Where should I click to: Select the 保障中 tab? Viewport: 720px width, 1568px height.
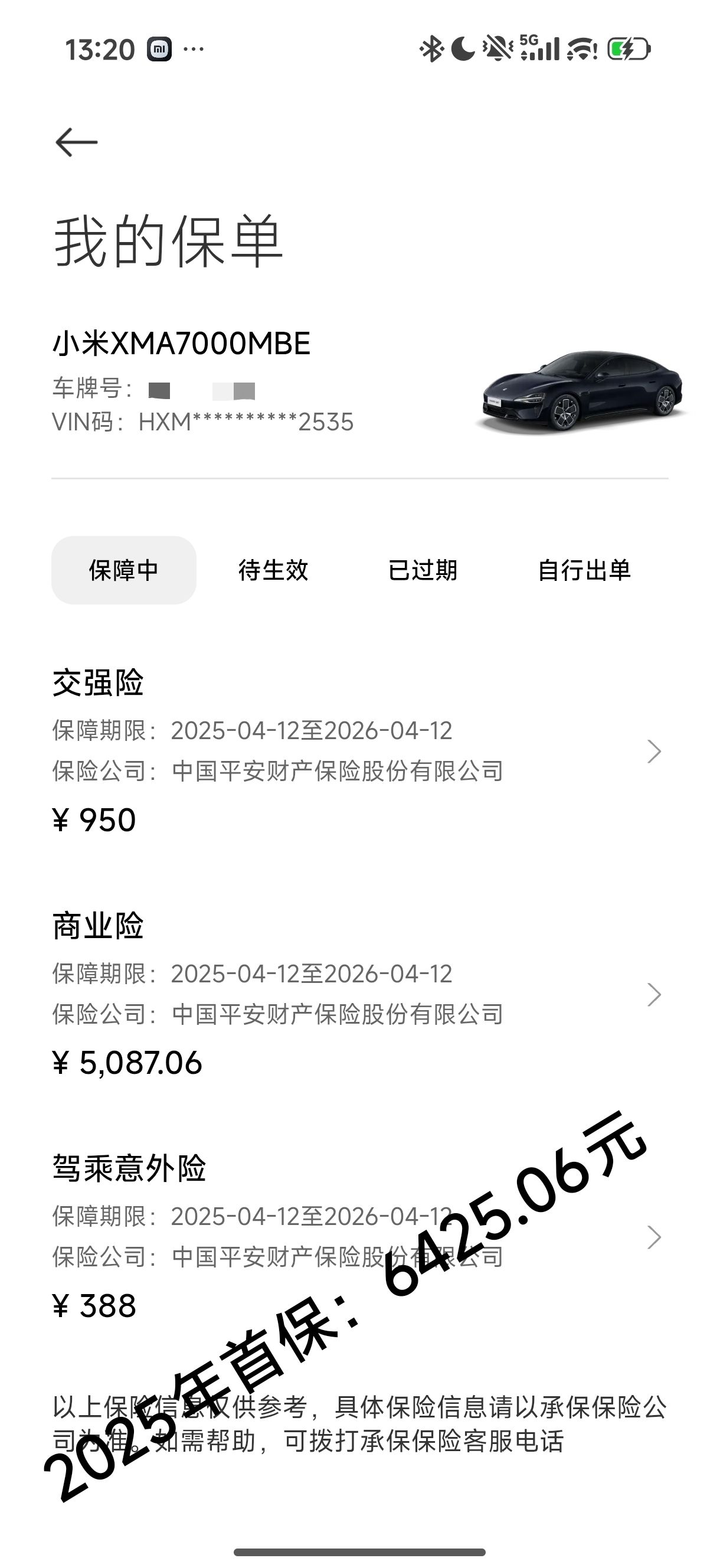coord(123,570)
